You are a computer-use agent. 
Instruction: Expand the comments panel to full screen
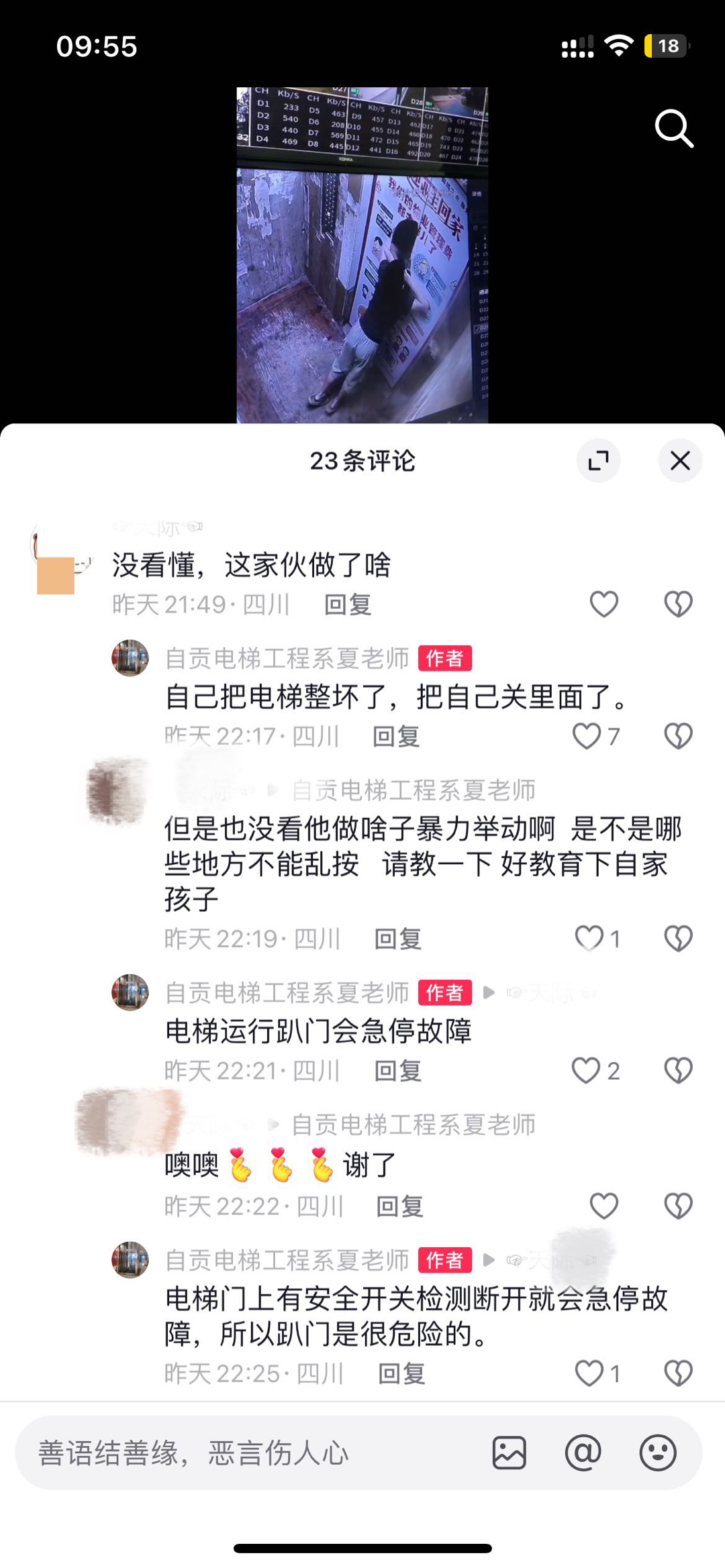click(598, 460)
